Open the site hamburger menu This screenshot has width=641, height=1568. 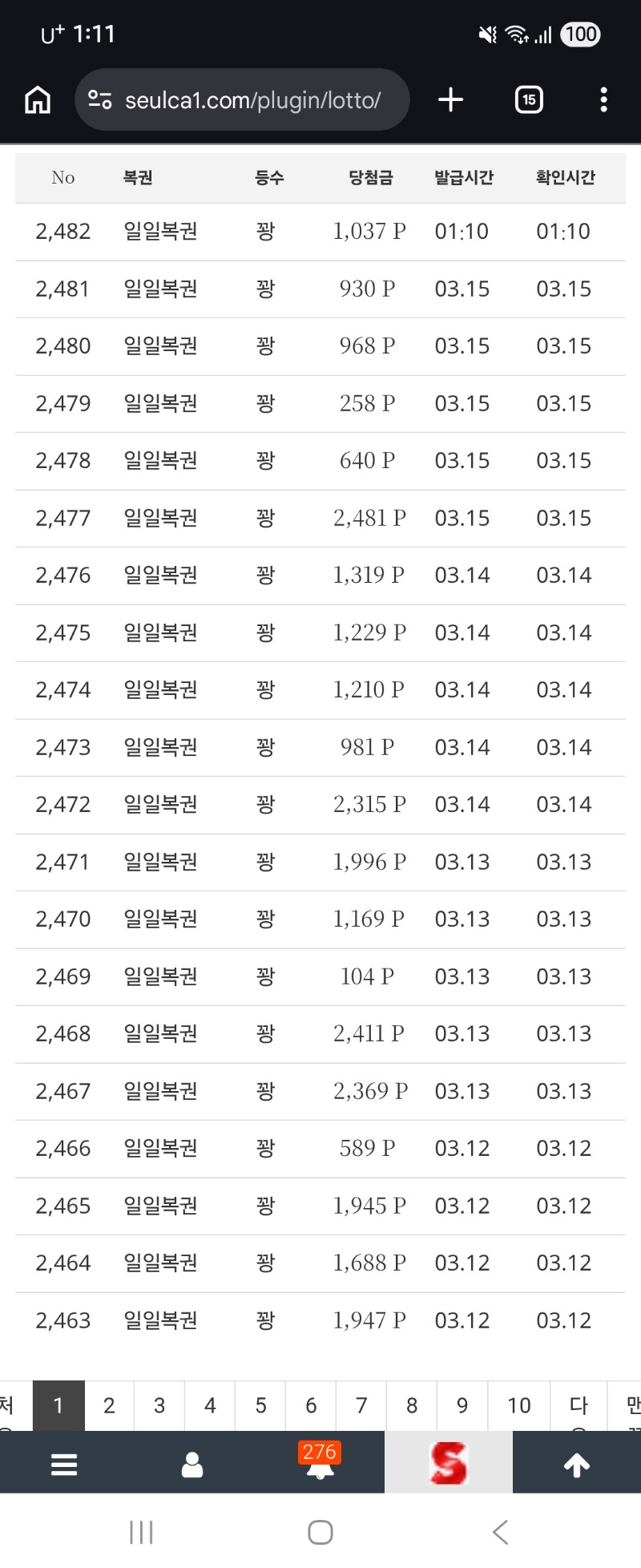click(x=64, y=1465)
